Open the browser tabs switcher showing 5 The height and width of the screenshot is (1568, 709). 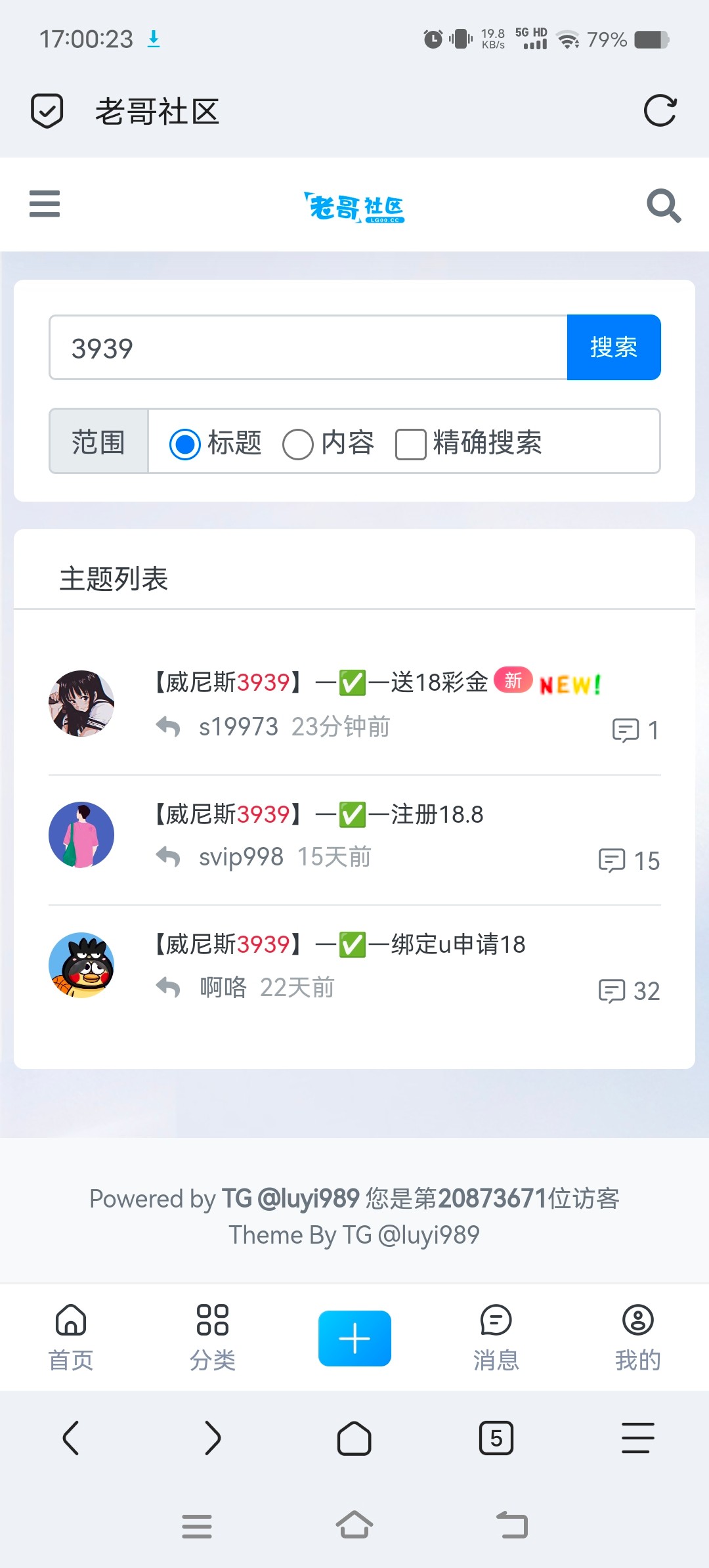pos(496,1438)
